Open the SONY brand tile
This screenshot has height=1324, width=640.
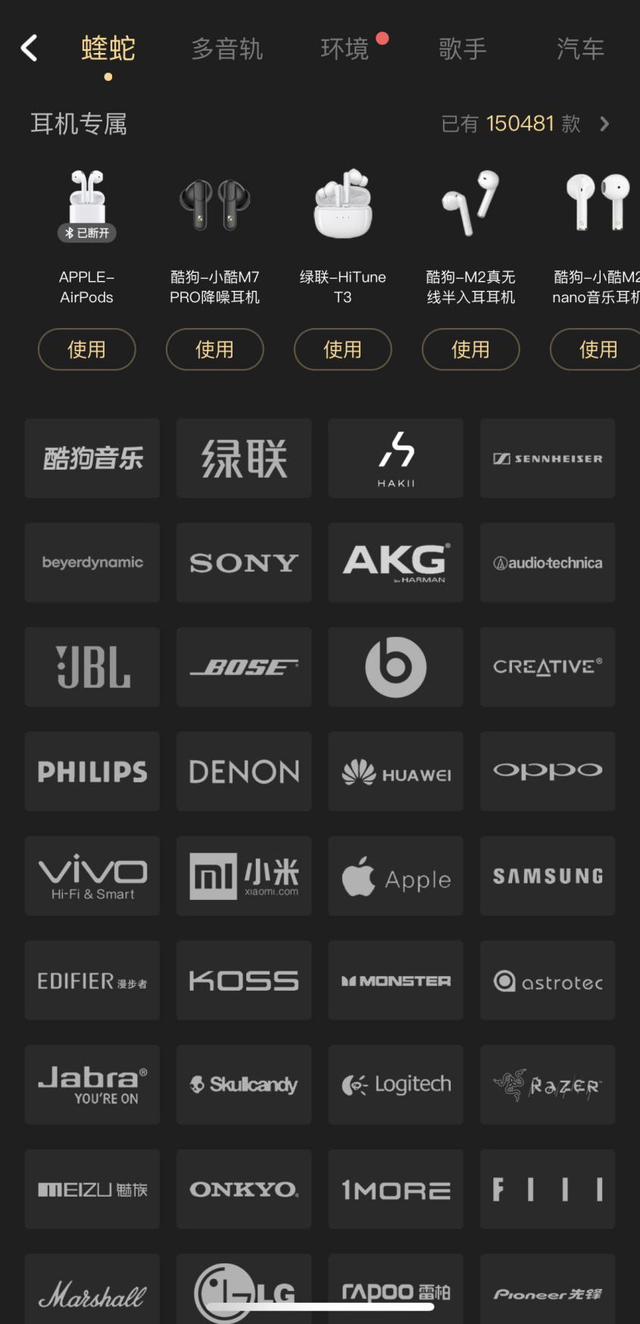click(x=244, y=563)
